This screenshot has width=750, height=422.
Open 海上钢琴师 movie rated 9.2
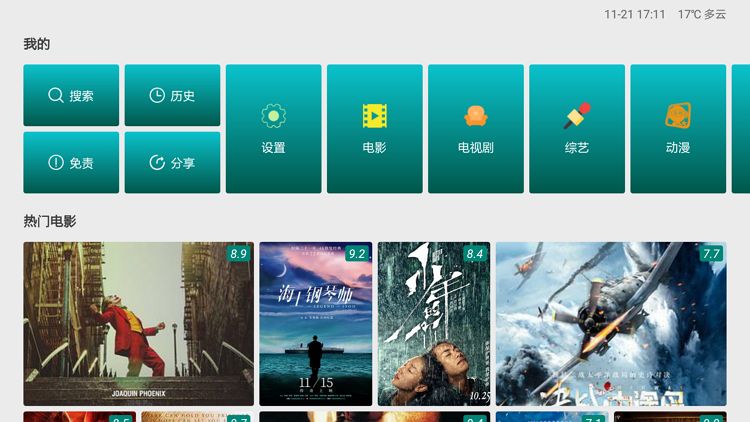(x=315, y=323)
